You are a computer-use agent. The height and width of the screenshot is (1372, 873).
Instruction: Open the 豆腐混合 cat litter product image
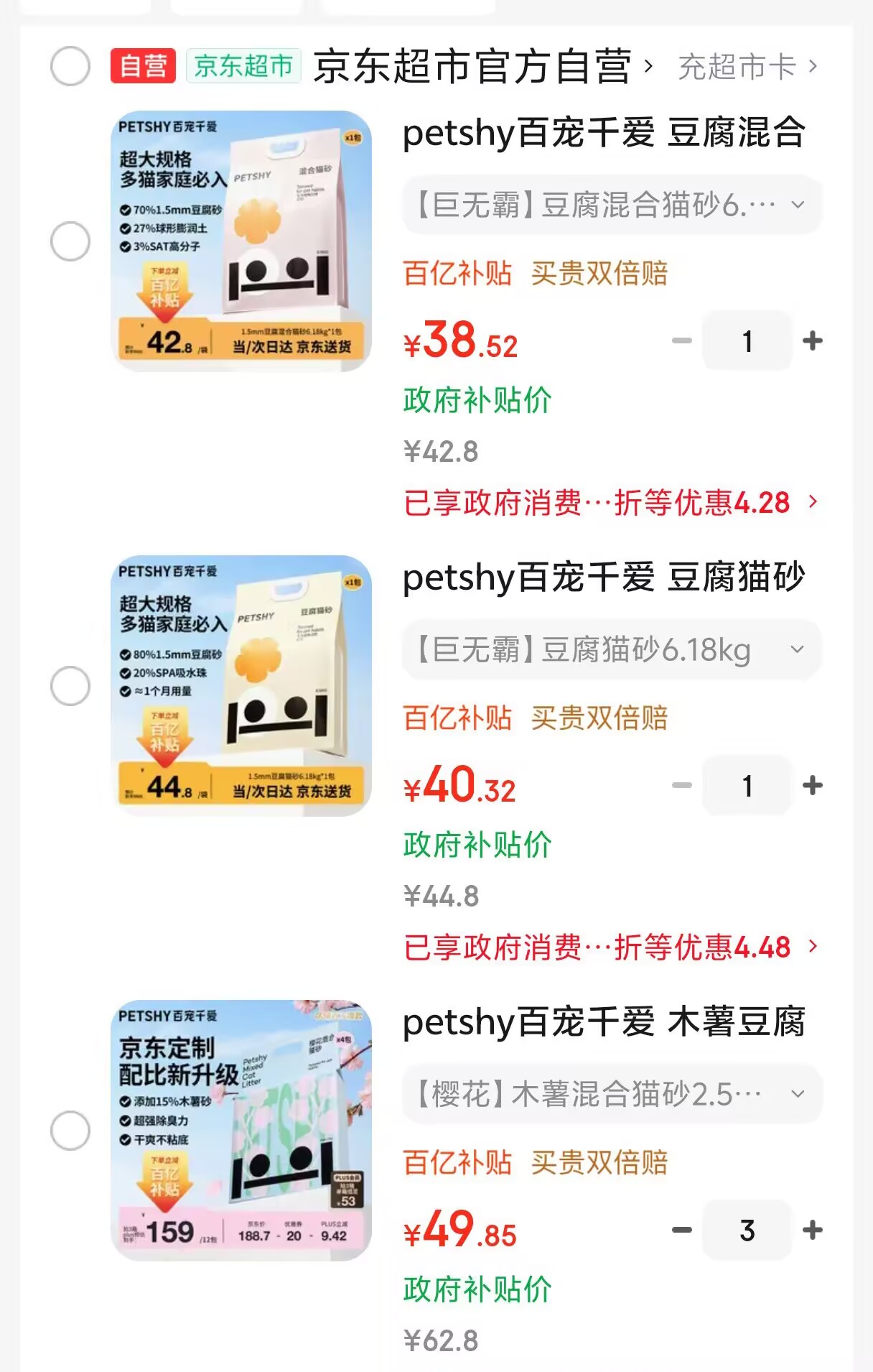coord(241,241)
